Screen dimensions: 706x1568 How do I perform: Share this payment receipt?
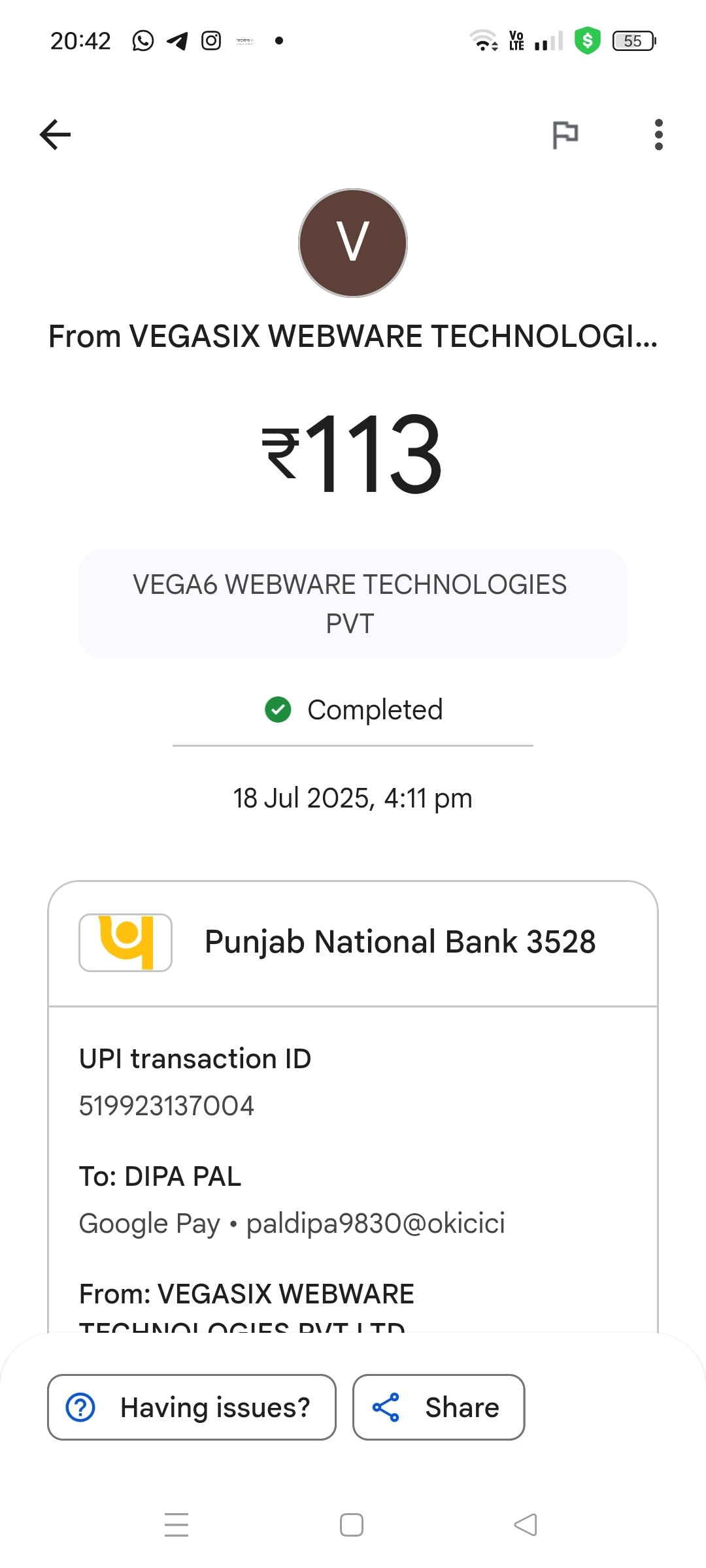[439, 1407]
